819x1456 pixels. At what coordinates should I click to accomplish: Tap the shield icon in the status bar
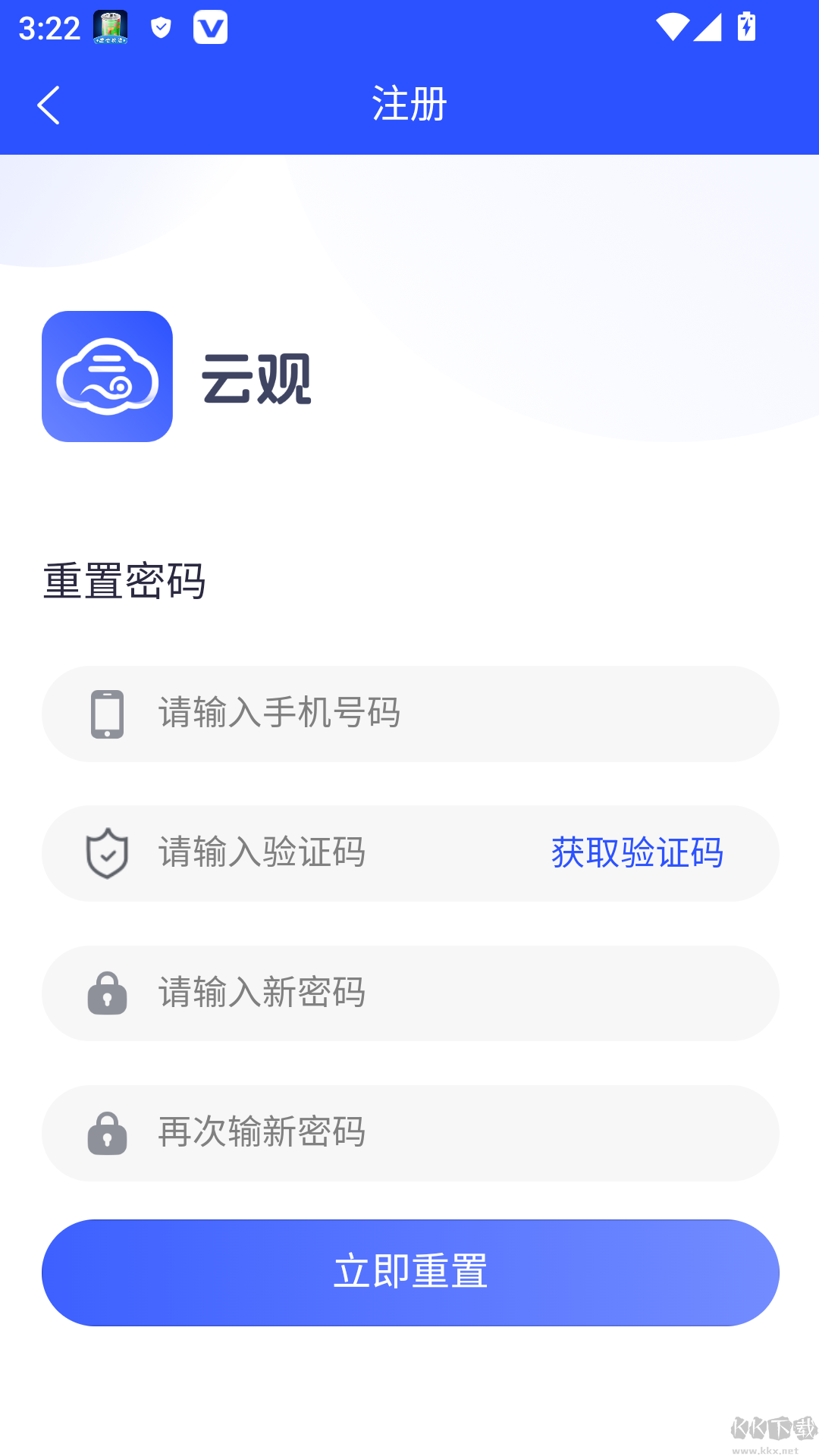pos(160,27)
